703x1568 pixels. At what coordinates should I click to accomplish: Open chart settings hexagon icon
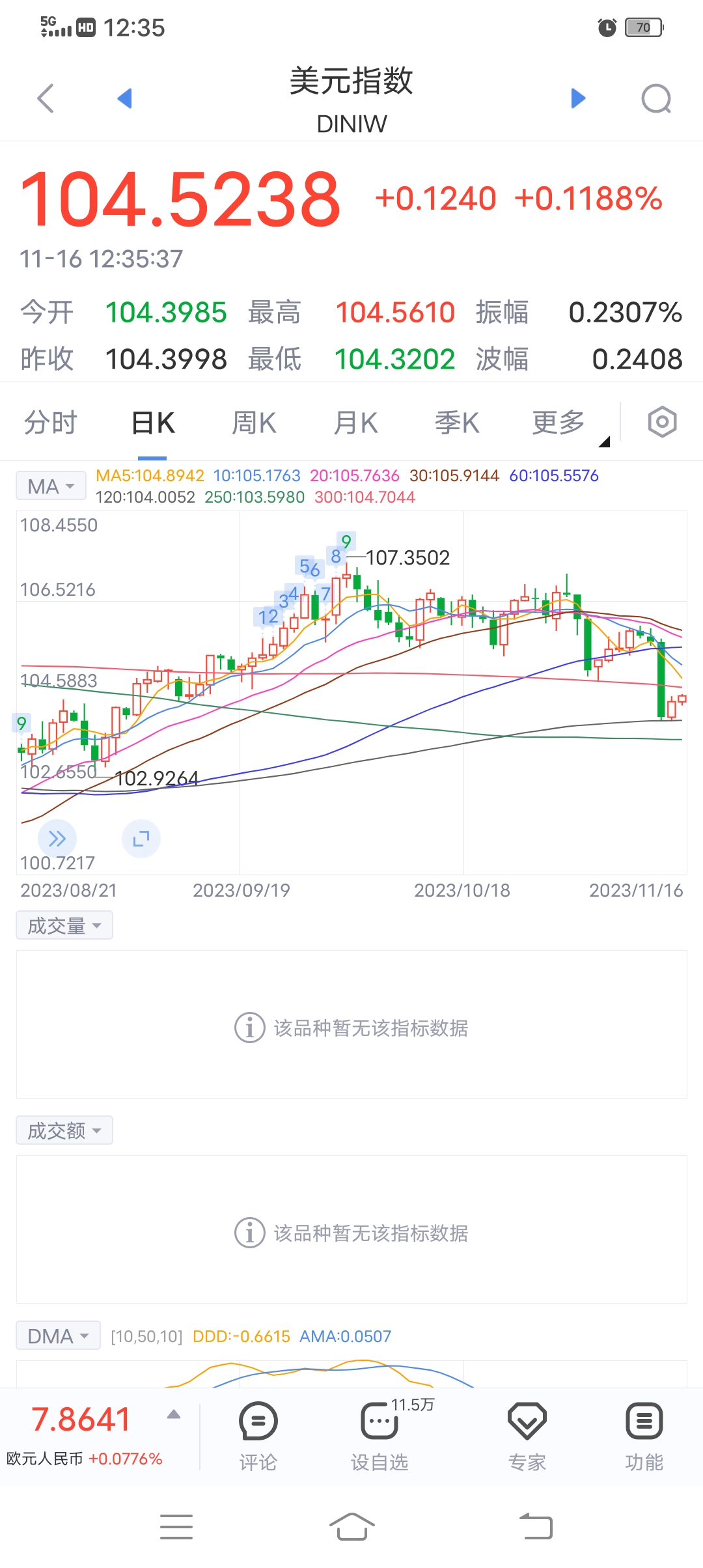pos(662,423)
